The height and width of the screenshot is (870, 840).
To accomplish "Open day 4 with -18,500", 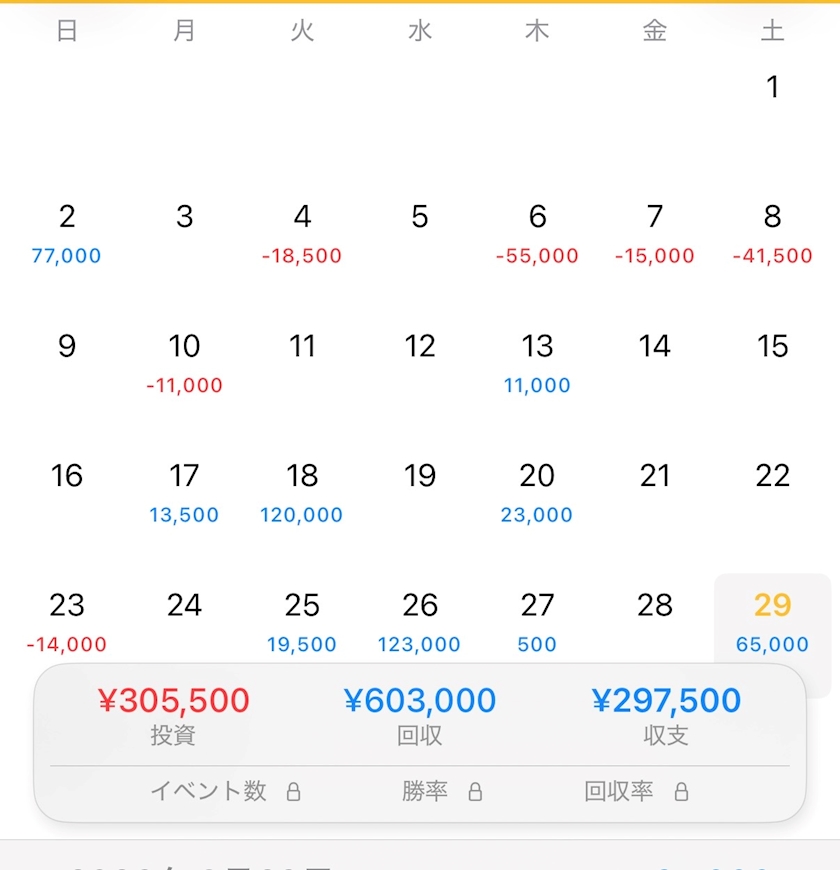I will click(x=302, y=235).
